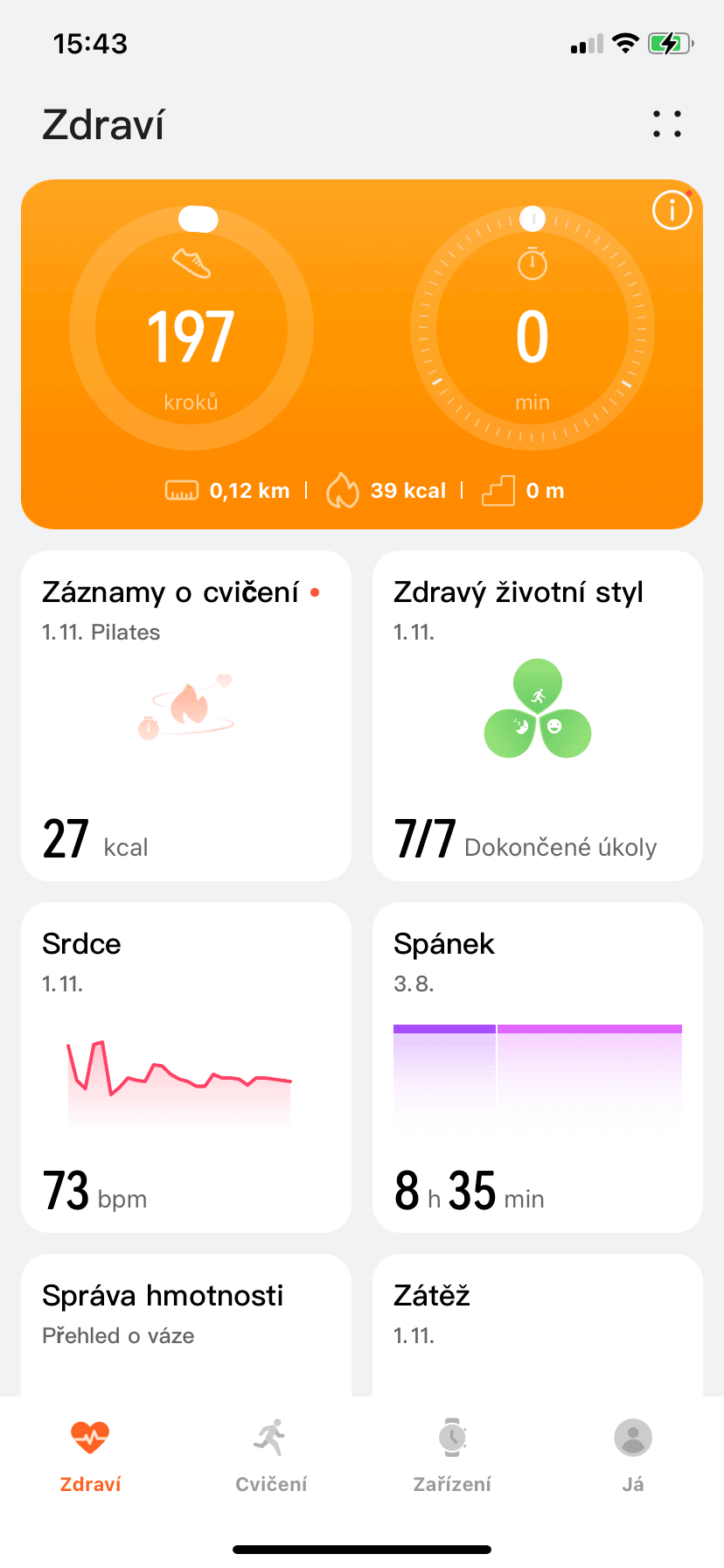Open the Spánek sleep card
The width and height of the screenshot is (724, 1568).
[x=537, y=1067]
